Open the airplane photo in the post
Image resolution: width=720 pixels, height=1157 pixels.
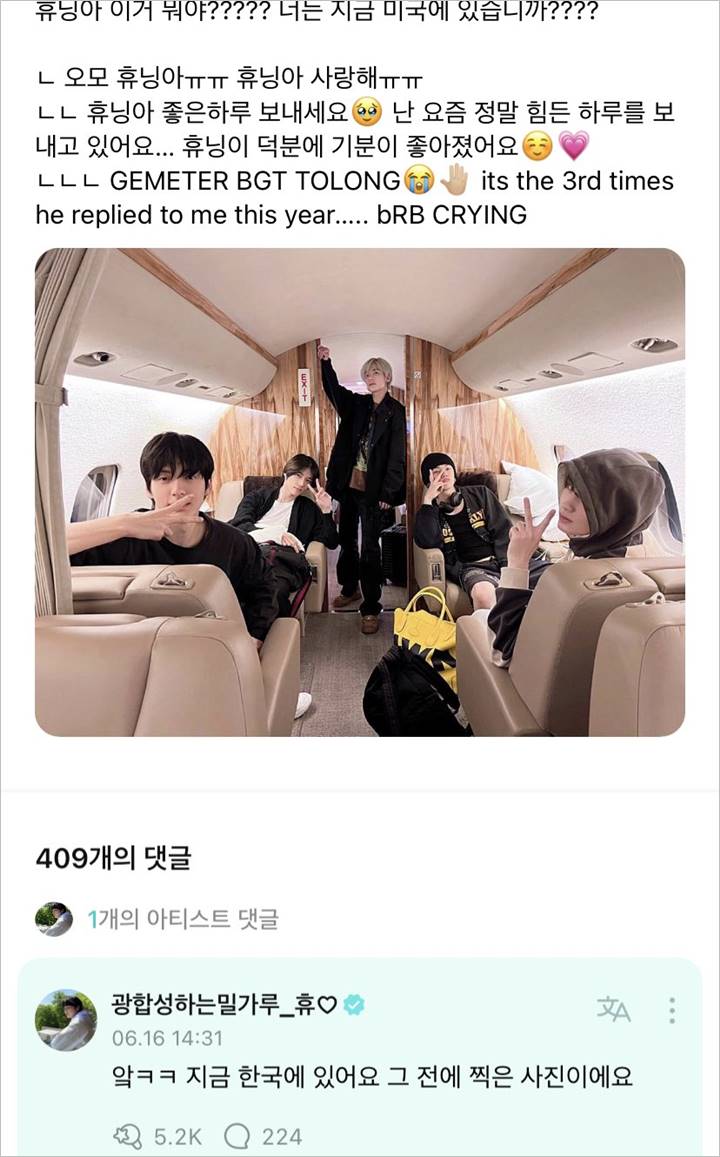(360, 492)
